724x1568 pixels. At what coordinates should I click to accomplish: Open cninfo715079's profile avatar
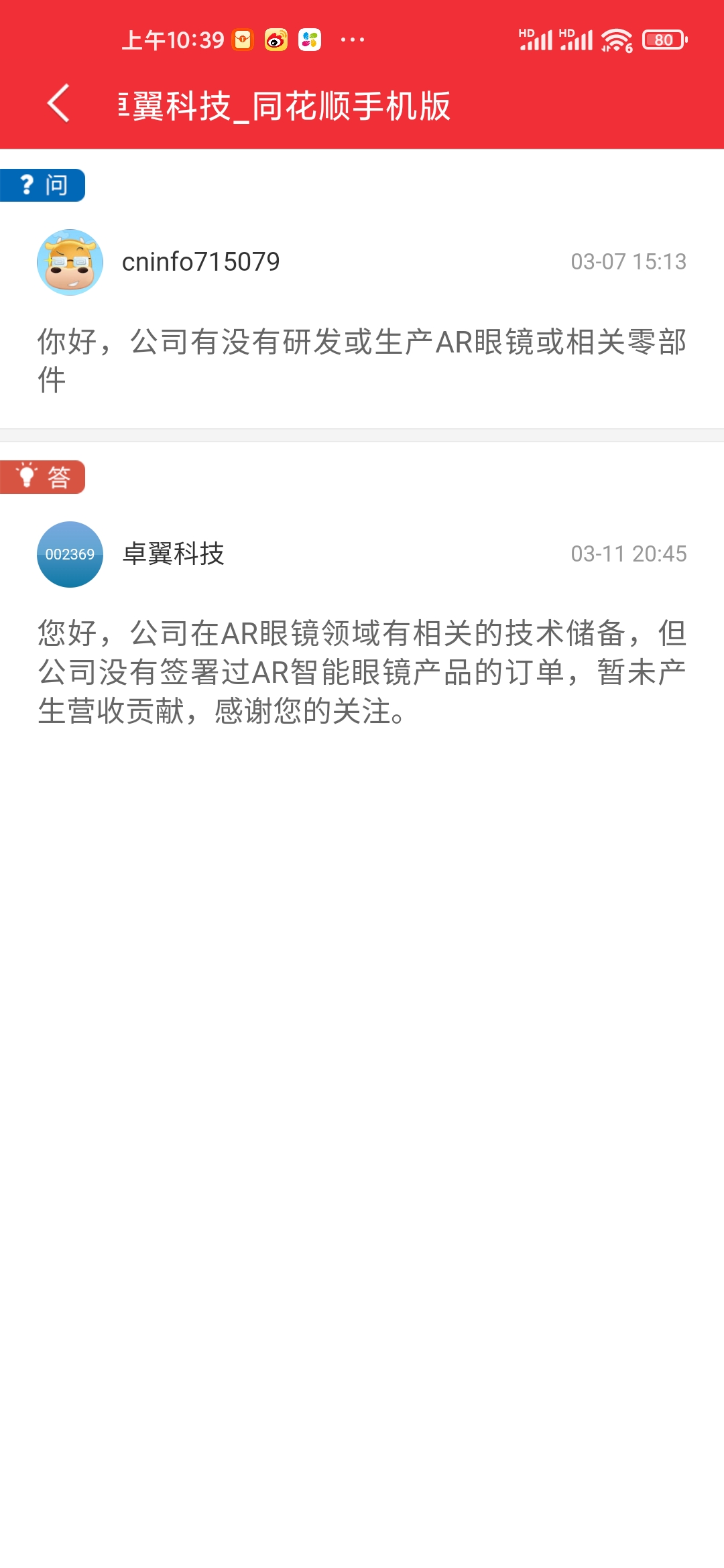tap(70, 262)
